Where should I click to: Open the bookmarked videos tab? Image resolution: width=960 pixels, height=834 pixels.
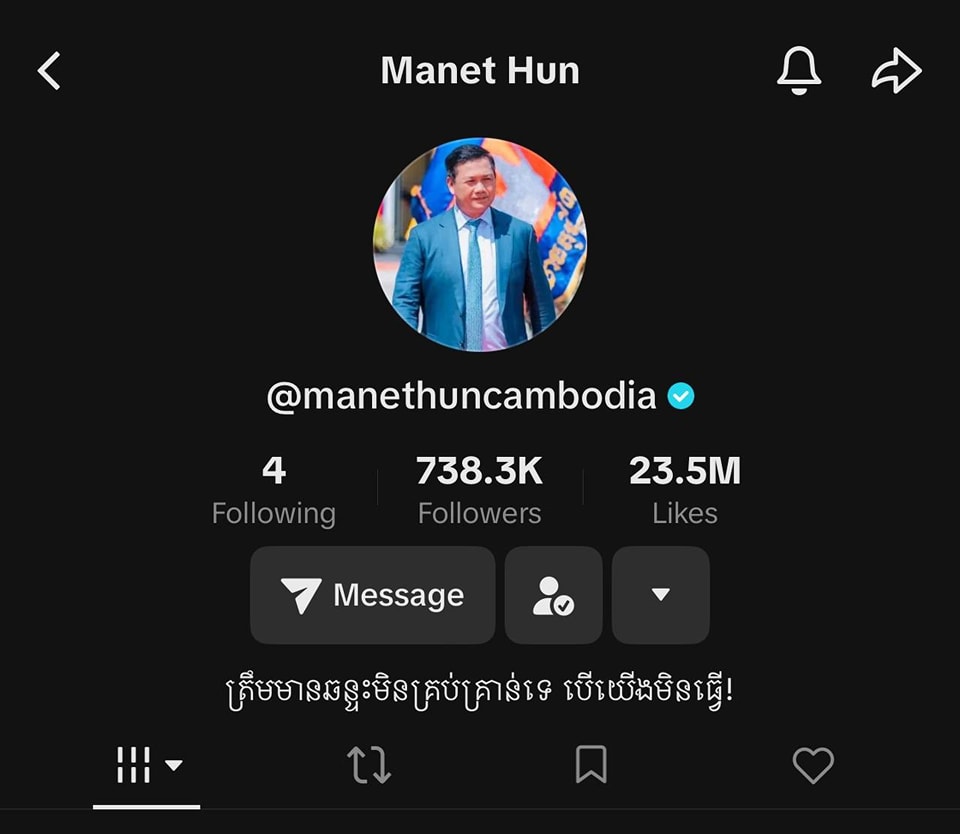591,766
